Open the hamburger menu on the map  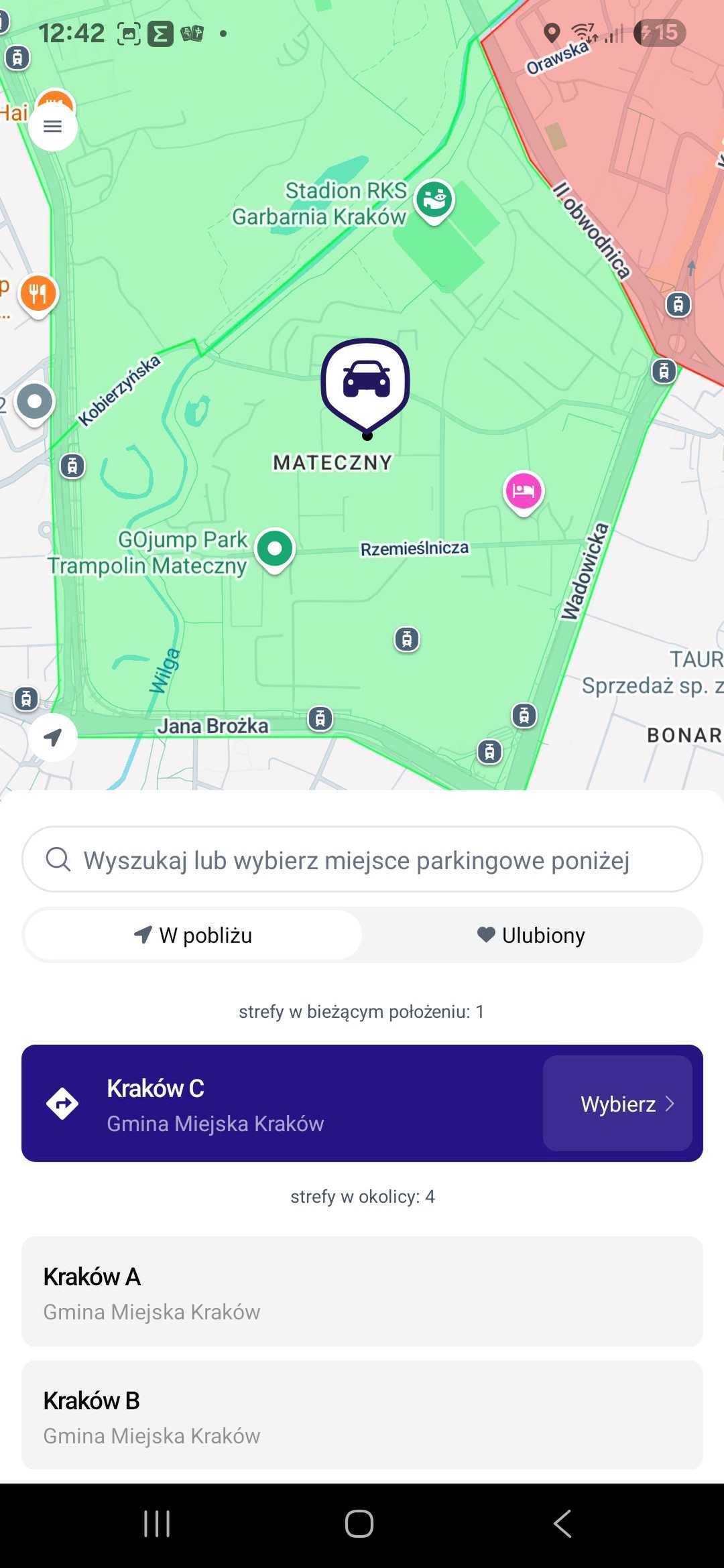(x=52, y=126)
